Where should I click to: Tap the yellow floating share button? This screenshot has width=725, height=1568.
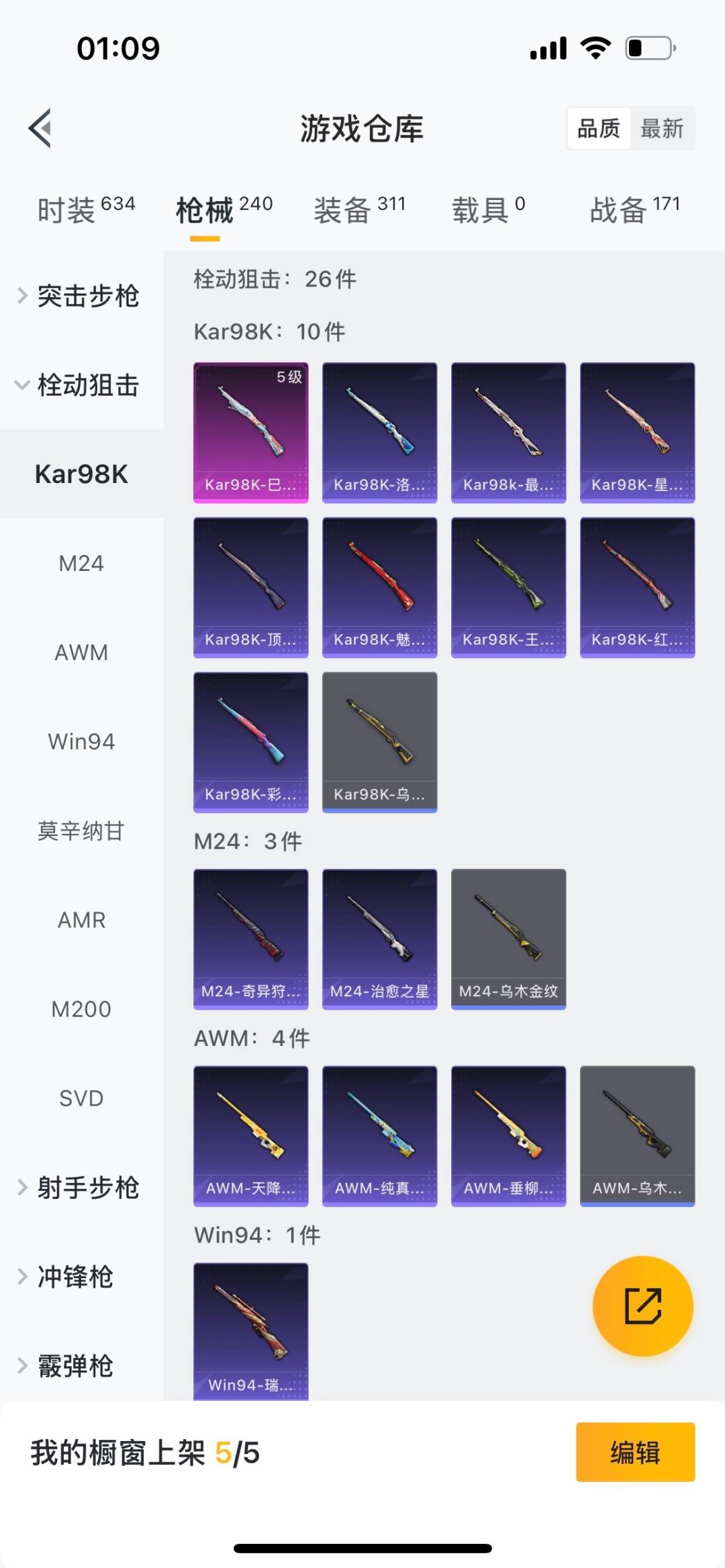[643, 1306]
